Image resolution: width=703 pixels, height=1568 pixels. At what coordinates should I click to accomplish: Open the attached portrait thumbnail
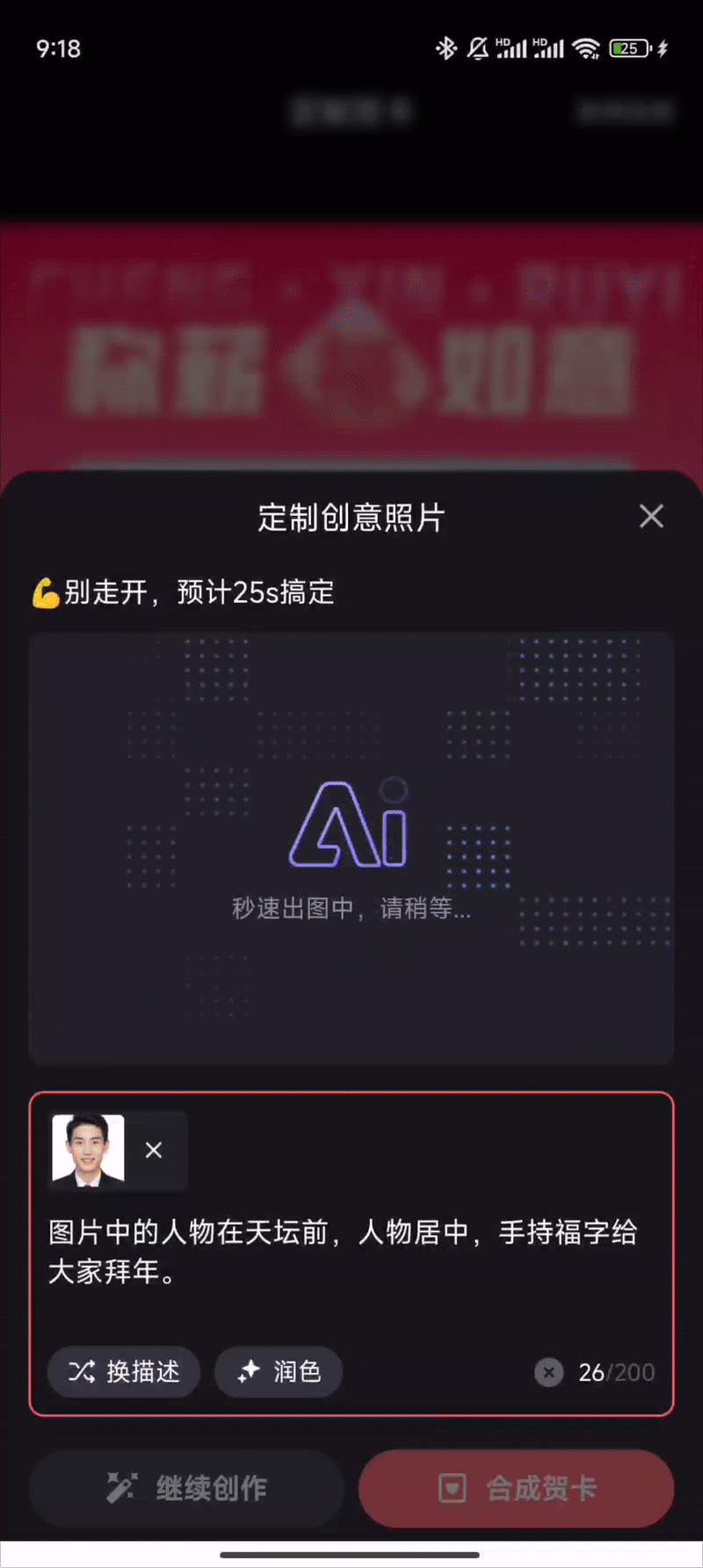(88, 1151)
